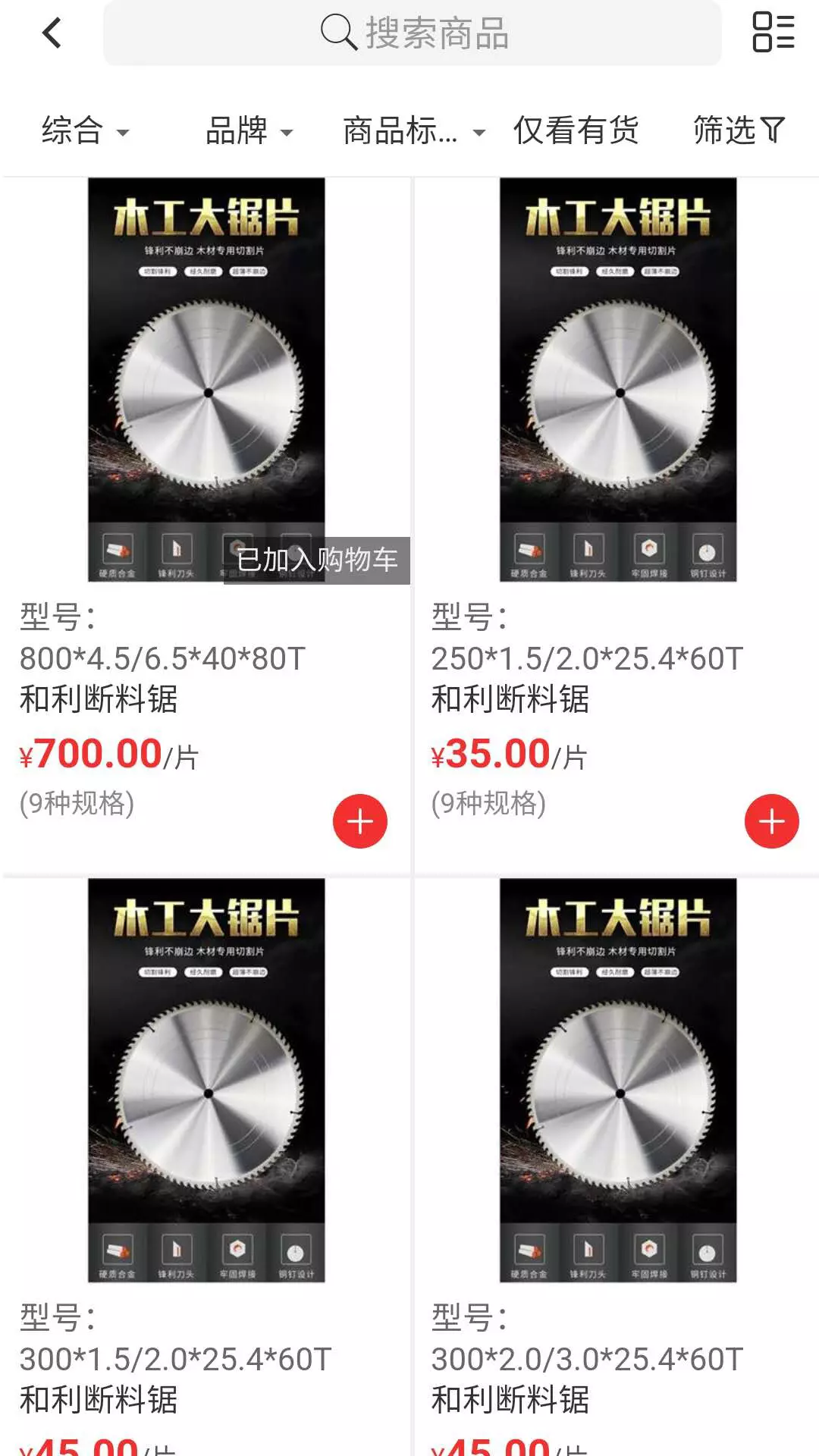Open the 品牌 brand dropdown
Viewport: 819px width, 1456px height.
click(249, 130)
